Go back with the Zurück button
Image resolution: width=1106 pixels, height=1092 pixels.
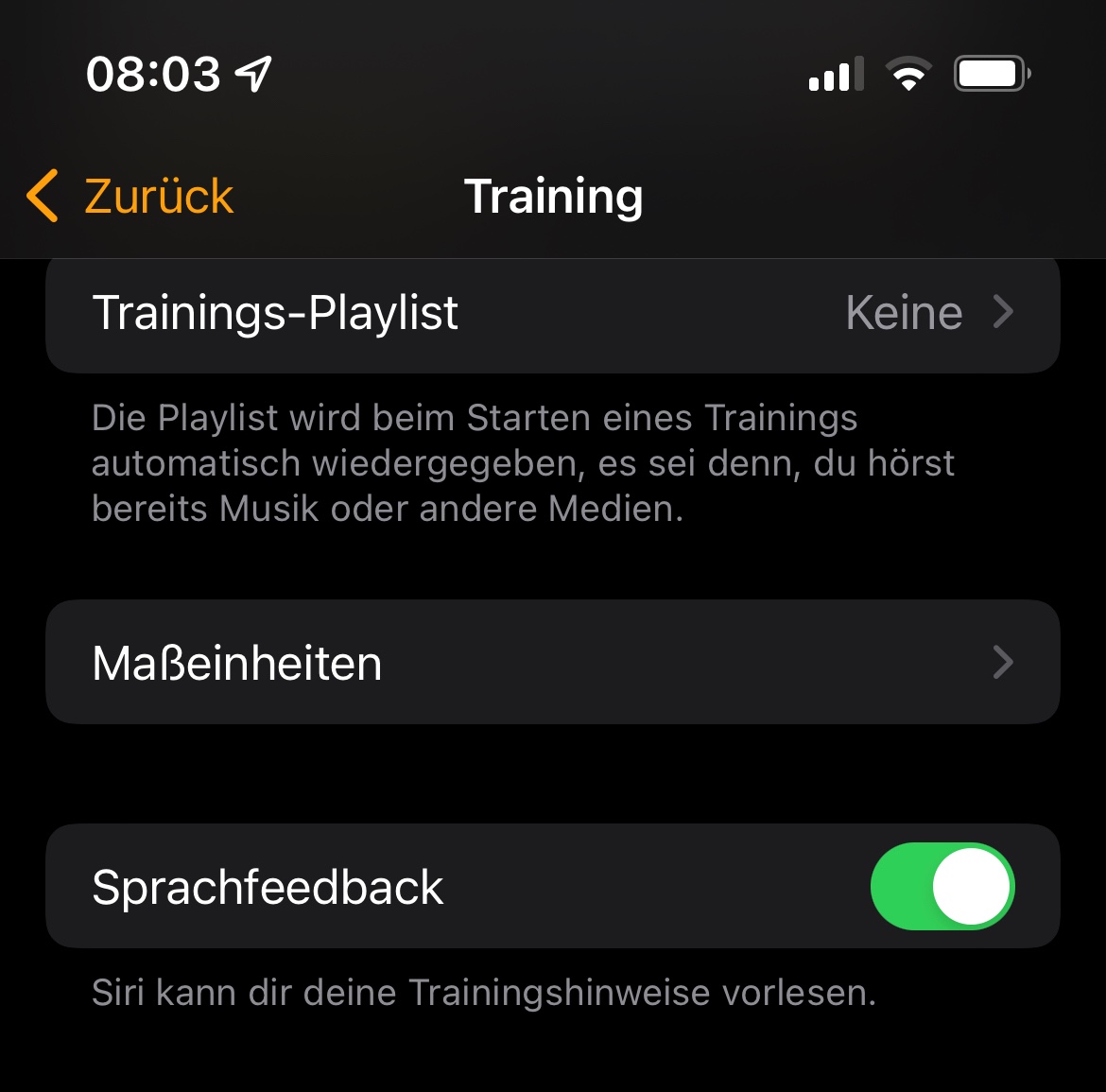(x=130, y=197)
